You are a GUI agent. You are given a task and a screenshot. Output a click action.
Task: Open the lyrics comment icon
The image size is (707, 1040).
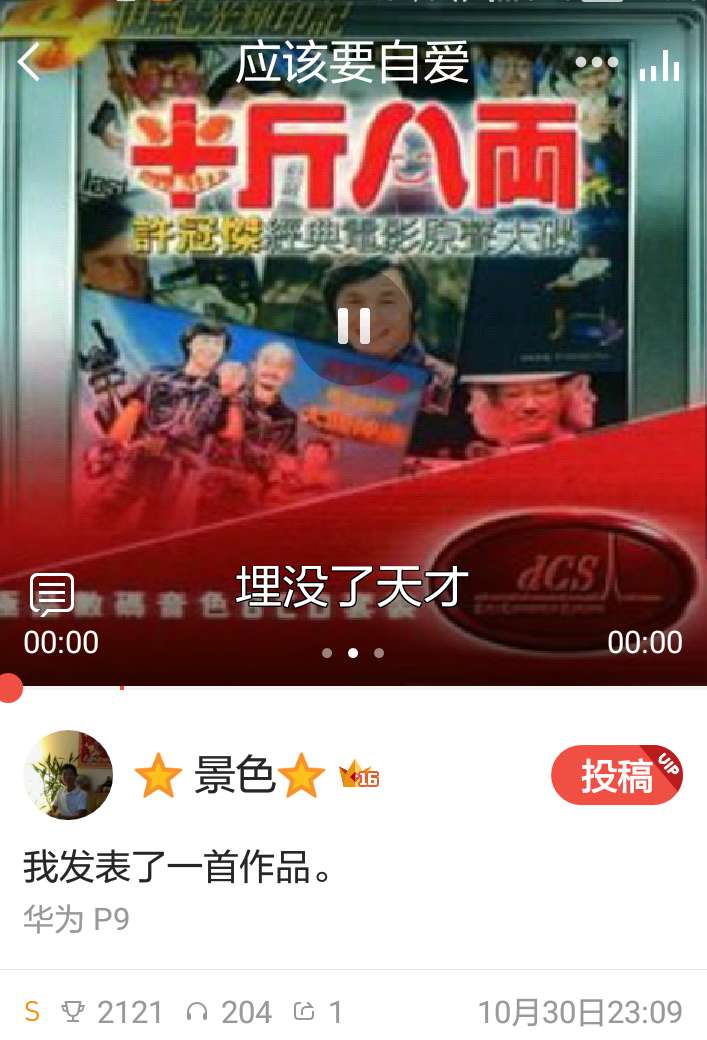pyautogui.click(x=52, y=595)
